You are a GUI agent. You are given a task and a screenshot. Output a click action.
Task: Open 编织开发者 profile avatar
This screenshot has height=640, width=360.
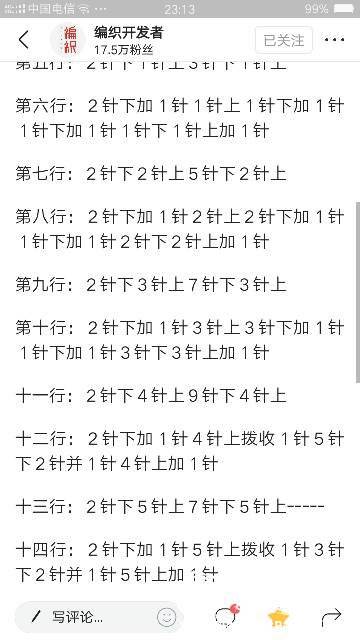click(x=69, y=40)
